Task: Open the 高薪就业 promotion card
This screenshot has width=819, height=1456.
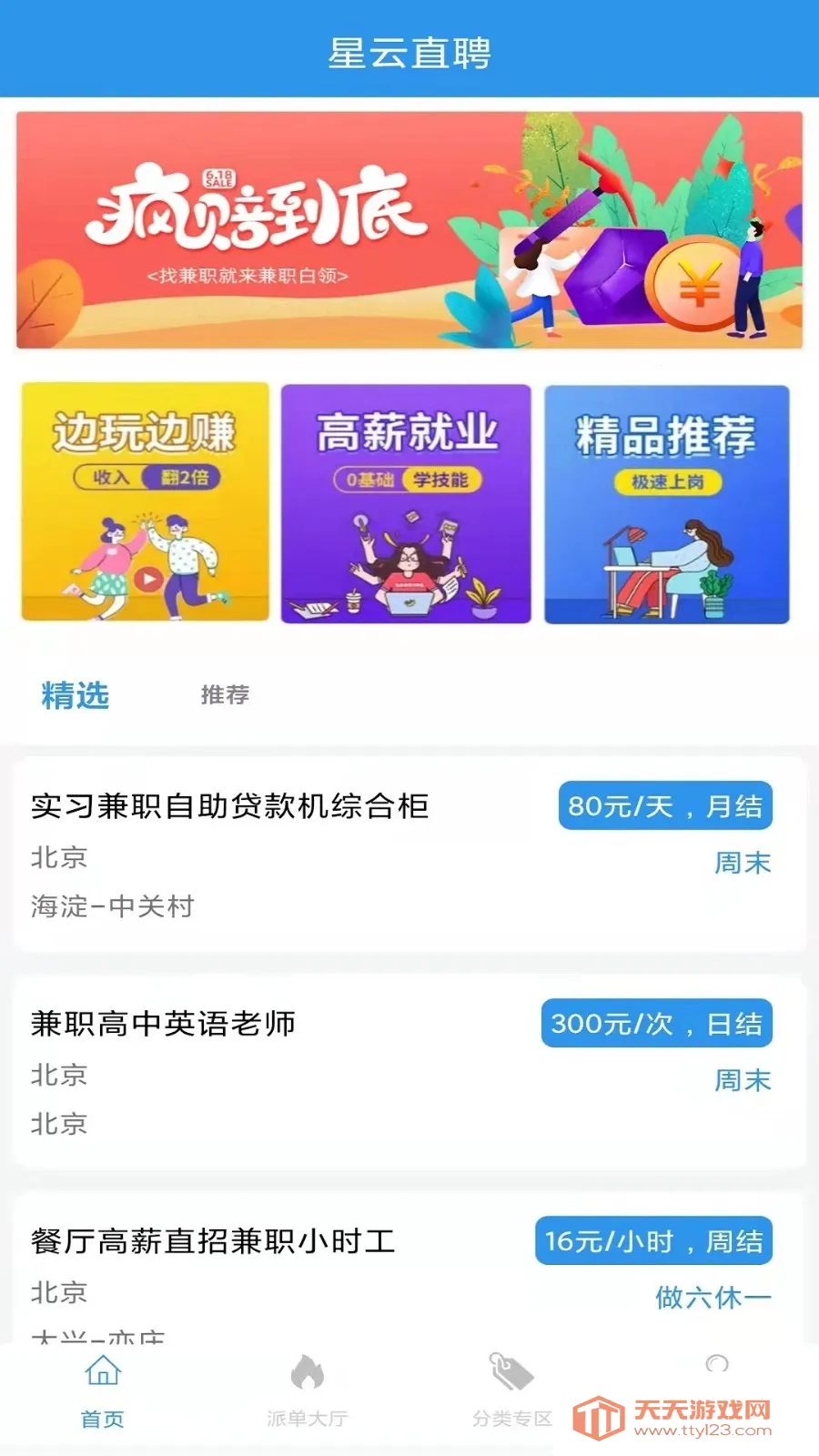Action: 405,503
